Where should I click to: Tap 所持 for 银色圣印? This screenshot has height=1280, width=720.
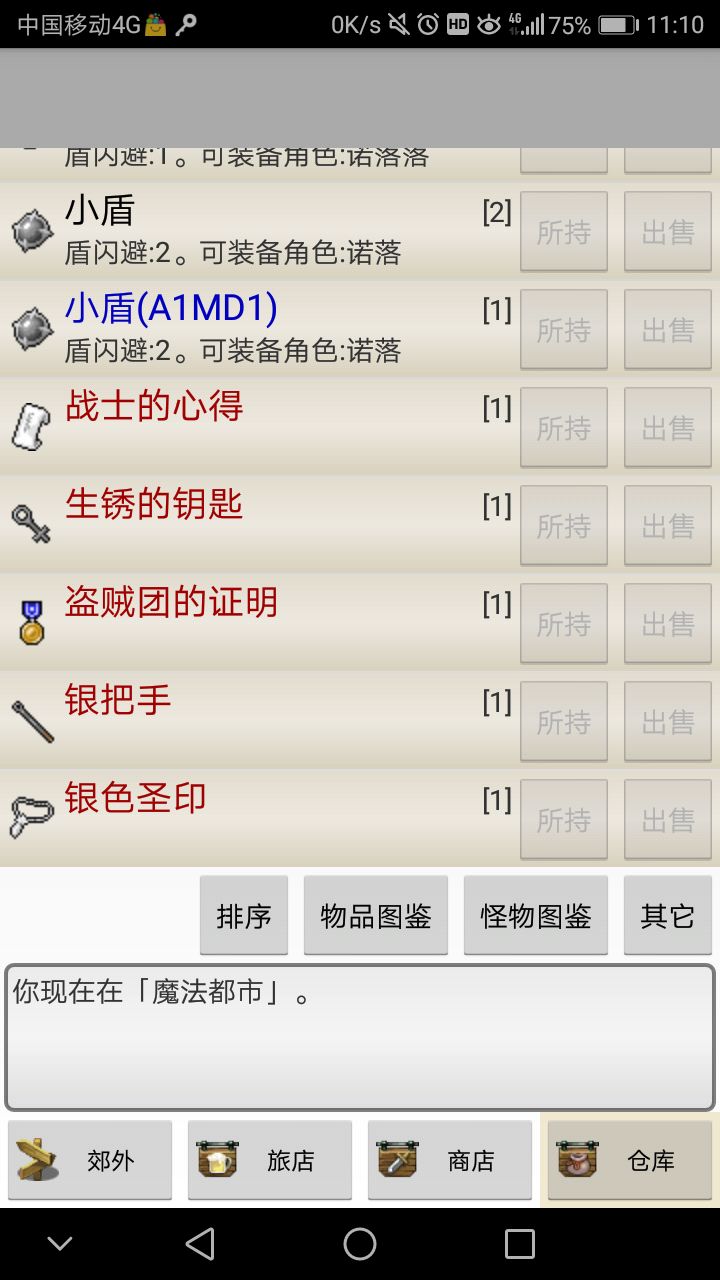[x=564, y=819]
